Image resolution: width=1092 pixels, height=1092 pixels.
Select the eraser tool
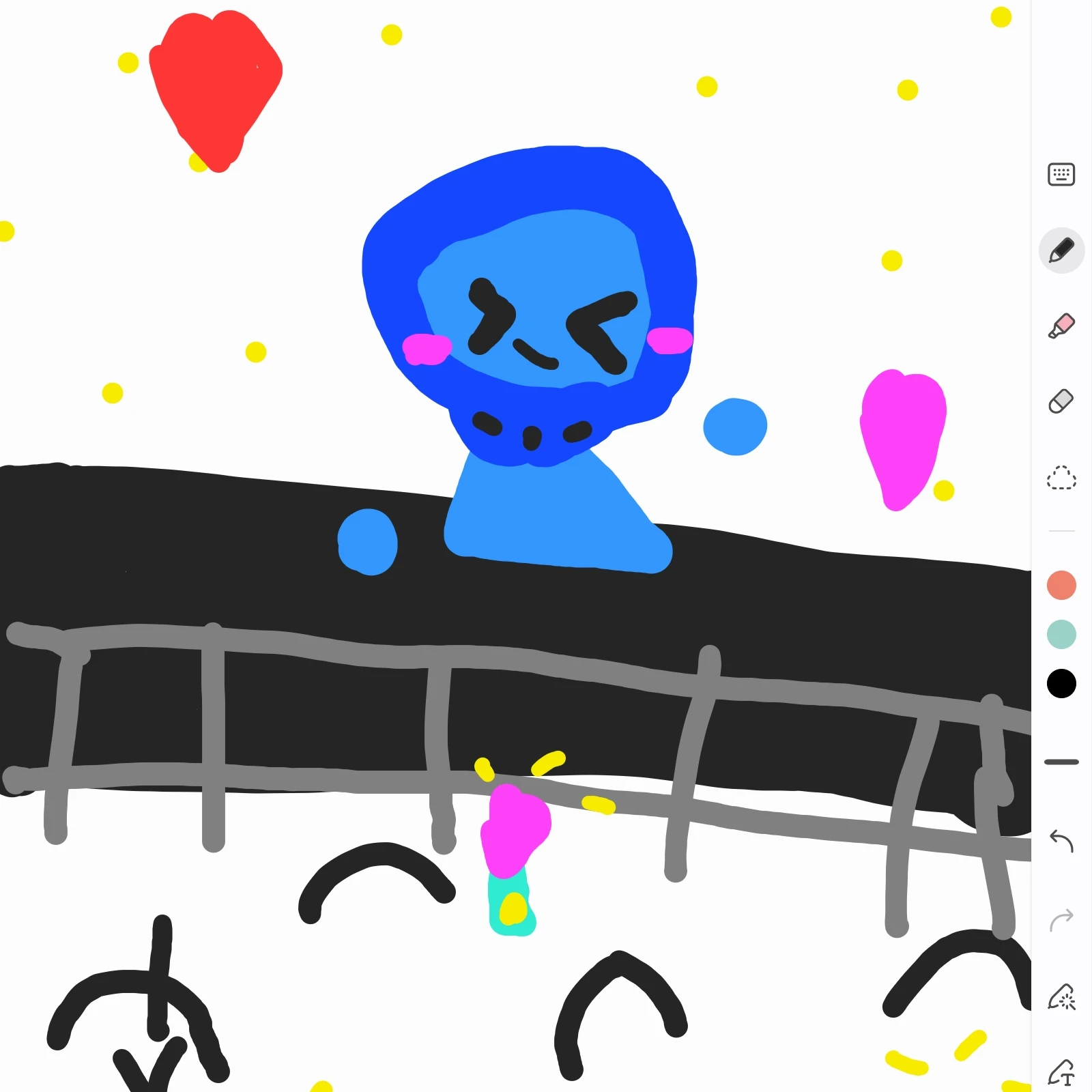click(1061, 401)
